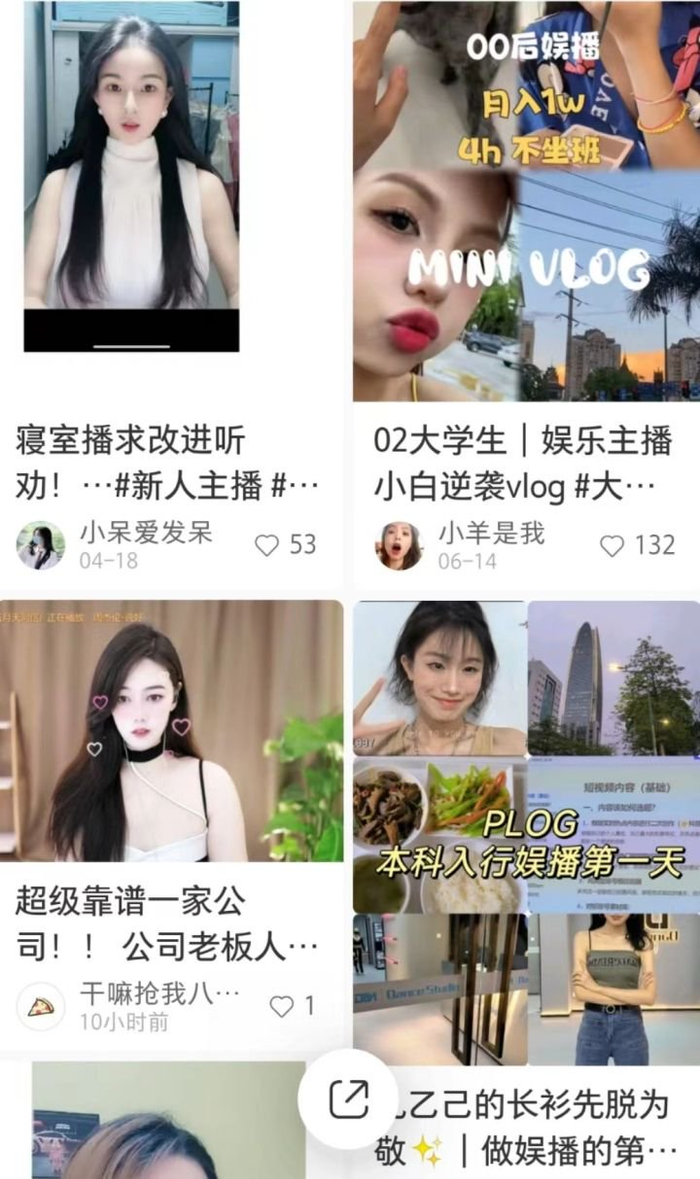View 小呆爱发呆's profile avatar
The width and height of the screenshot is (700, 1179).
pos(40,545)
